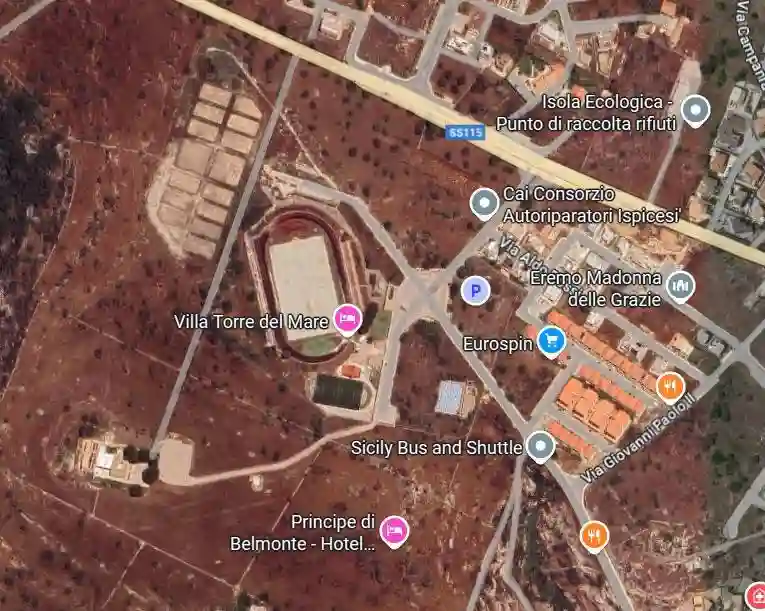
Task: View Eremo Madonna delle Grazie marker
Action: click(680, 286)
